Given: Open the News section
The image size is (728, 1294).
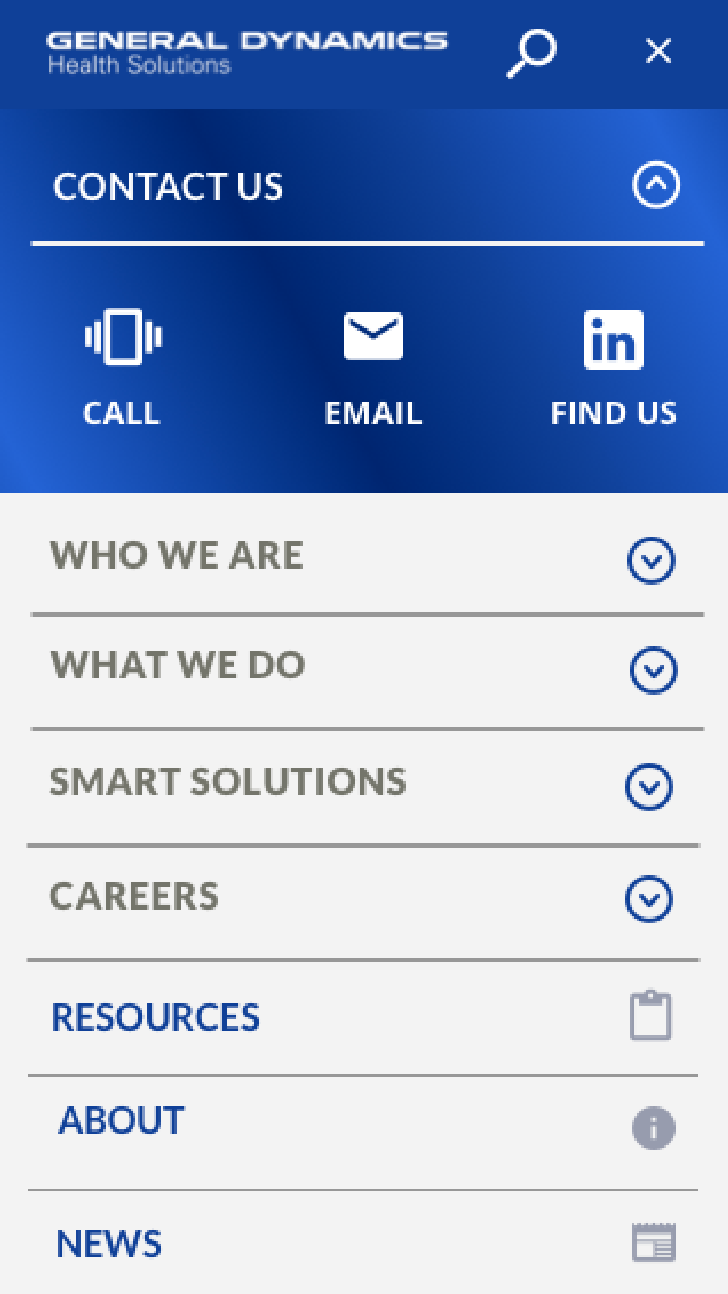Looking at the screenshot, I should click(x=364, y=1243).
